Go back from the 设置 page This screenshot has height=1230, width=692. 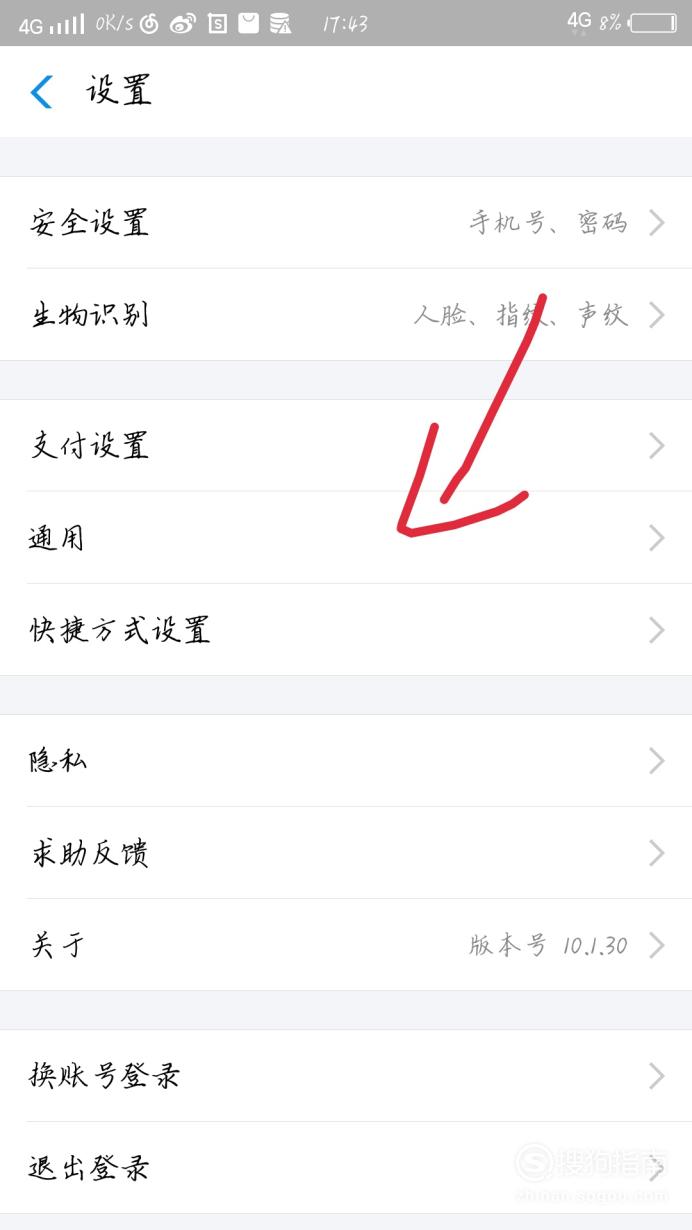[x=41, y=91]
